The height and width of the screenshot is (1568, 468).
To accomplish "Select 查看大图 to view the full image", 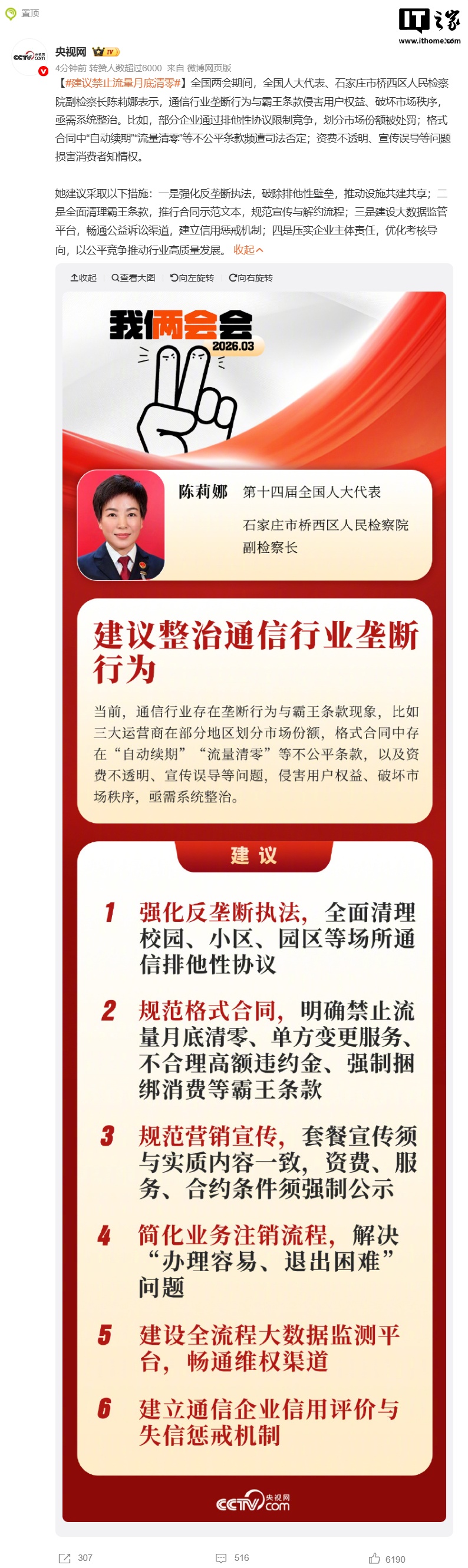I will point(133,277).
